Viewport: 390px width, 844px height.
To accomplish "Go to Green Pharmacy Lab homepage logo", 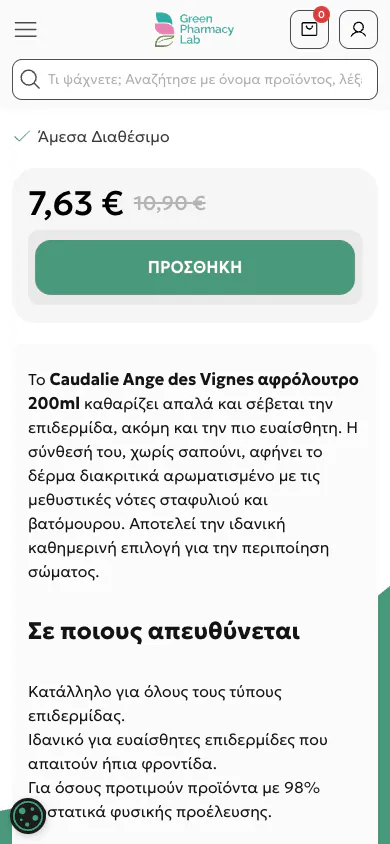I will [x=194, y=30].
